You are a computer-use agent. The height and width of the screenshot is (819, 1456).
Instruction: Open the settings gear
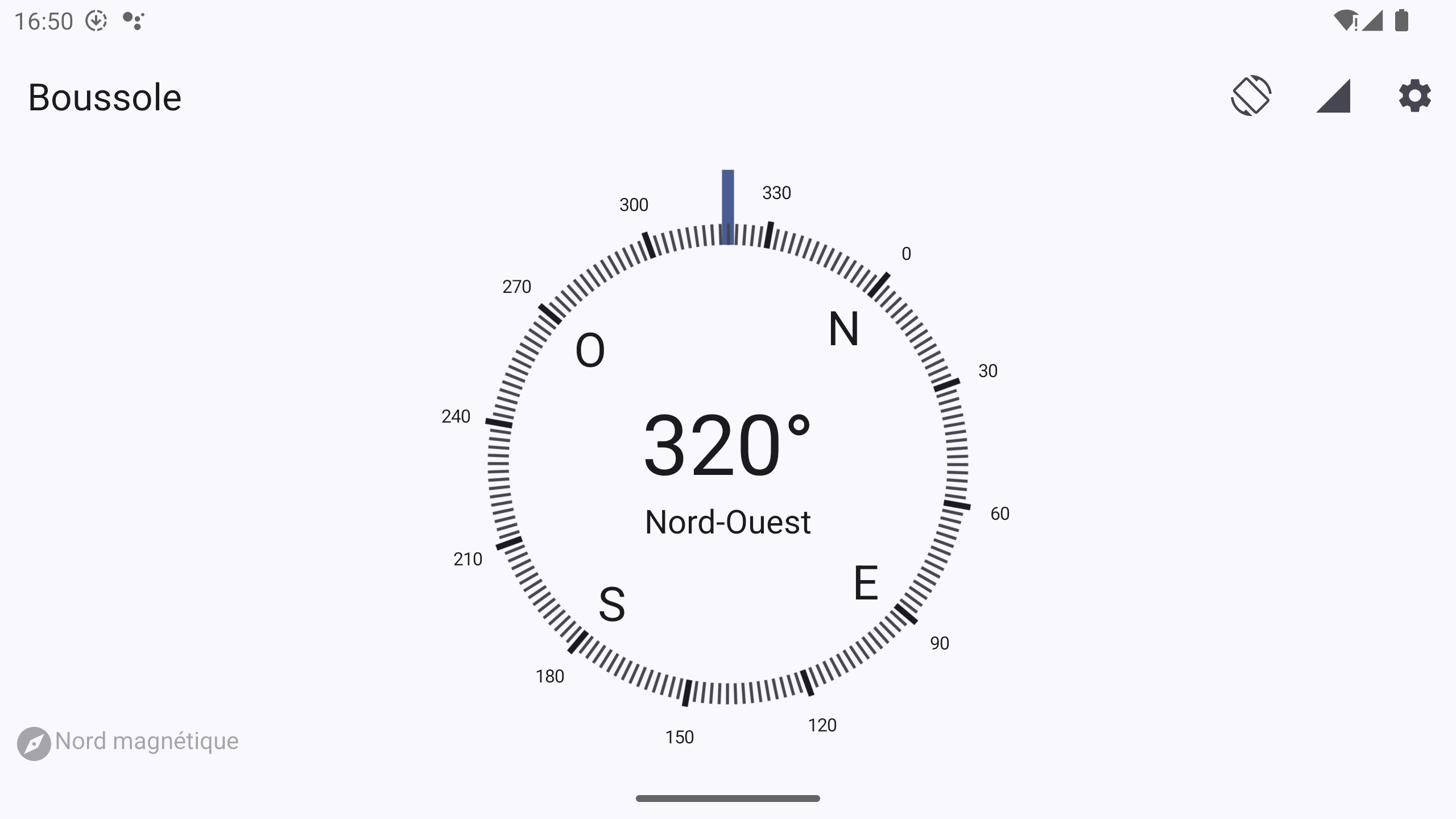point(1414,96)
